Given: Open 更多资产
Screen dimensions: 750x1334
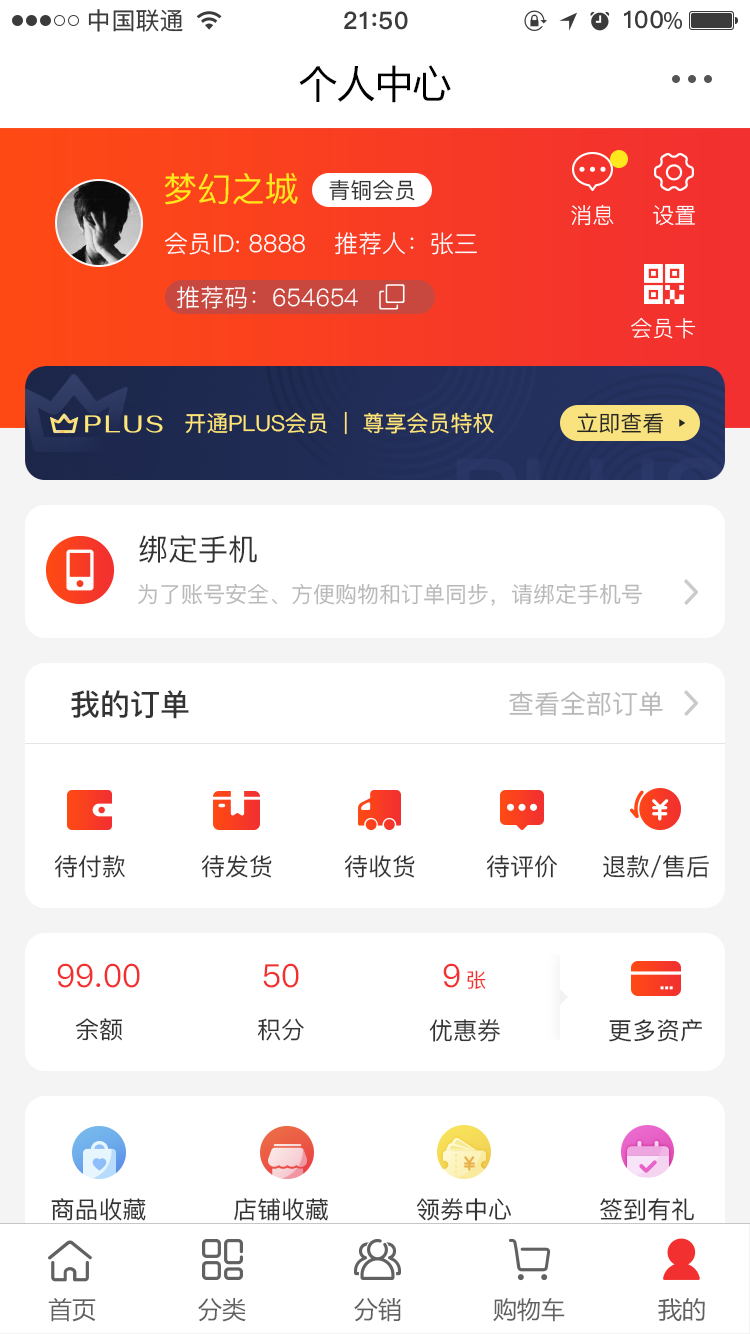Looking at the screenshot, I should point(656,1000).
